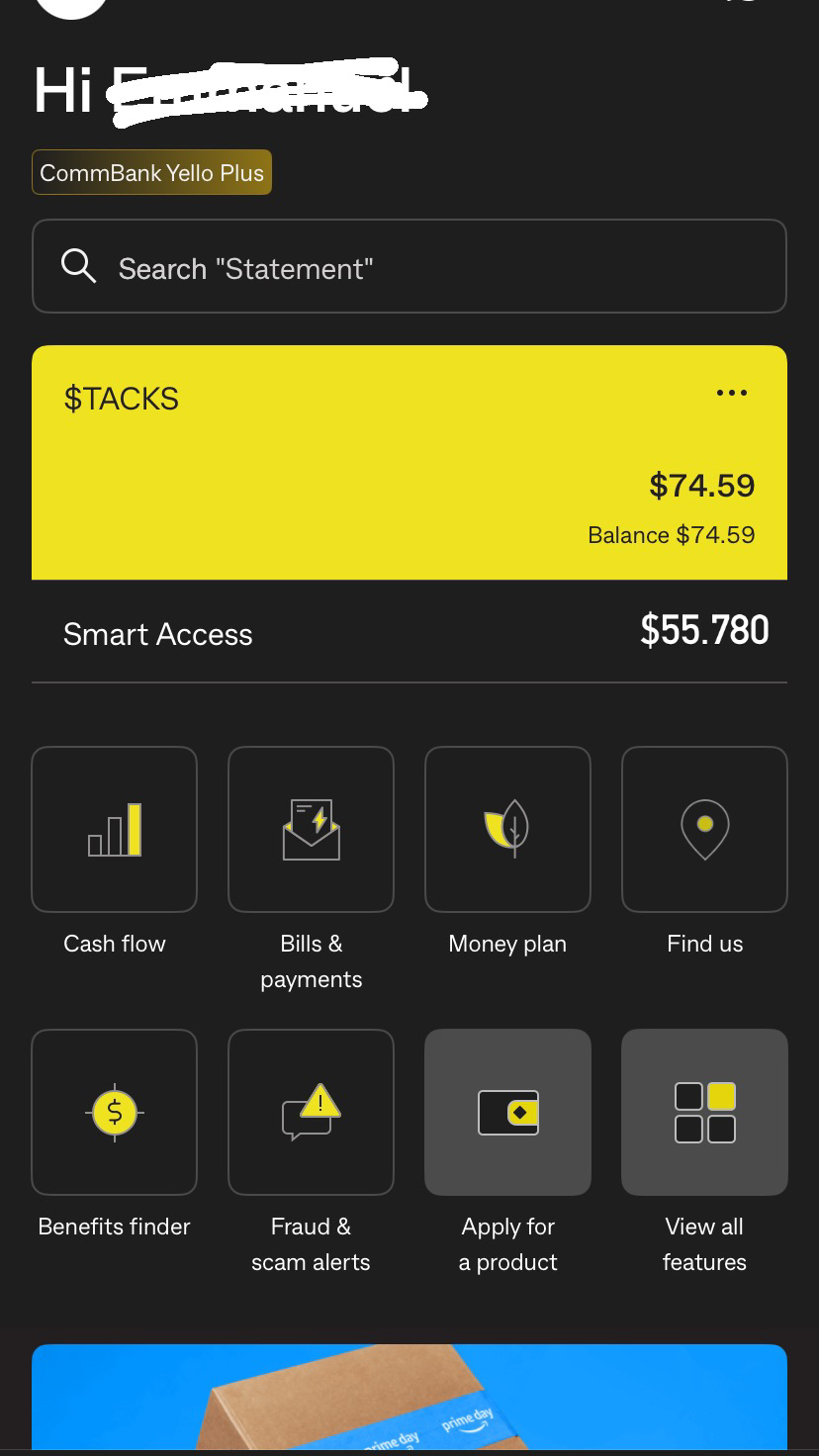Select the Find us tile
Image resolution: width=819 pixels, height=1456 pixels.
(x=704, y=829)
